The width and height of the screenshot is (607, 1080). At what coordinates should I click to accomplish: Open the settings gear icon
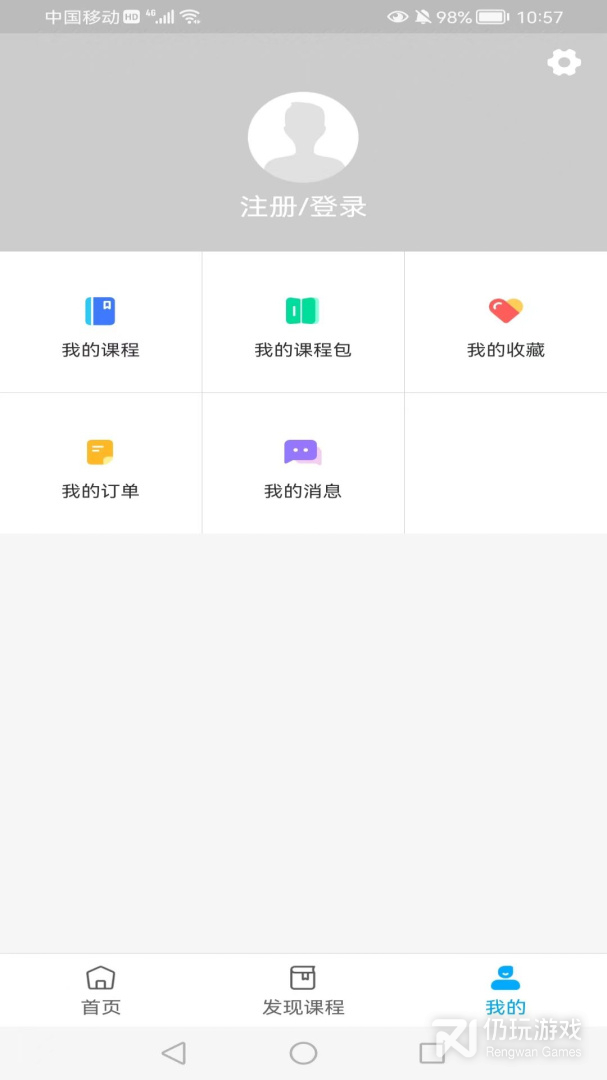coord(564,63)
